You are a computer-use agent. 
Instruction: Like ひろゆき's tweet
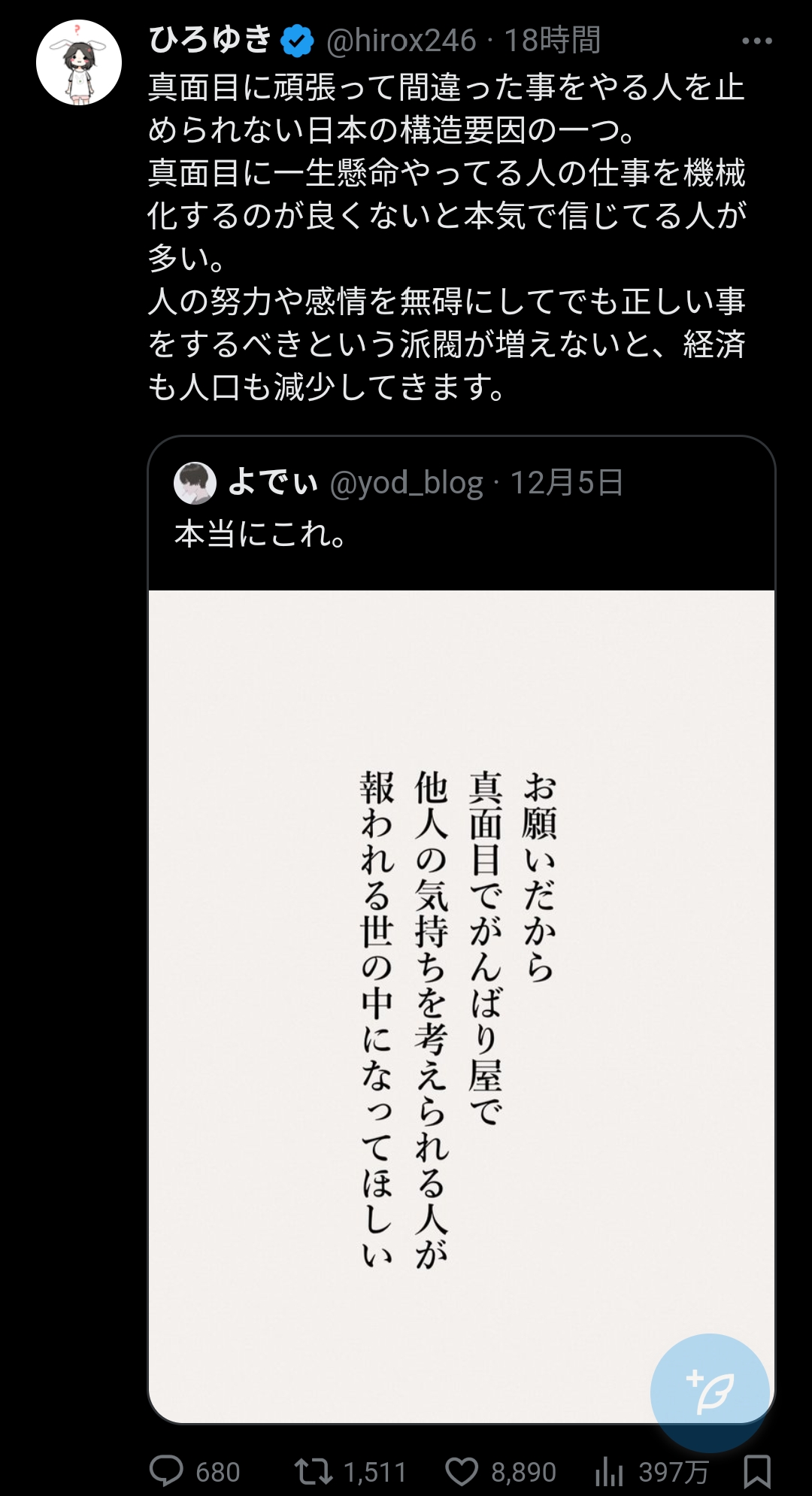[x=501, y=1471]
